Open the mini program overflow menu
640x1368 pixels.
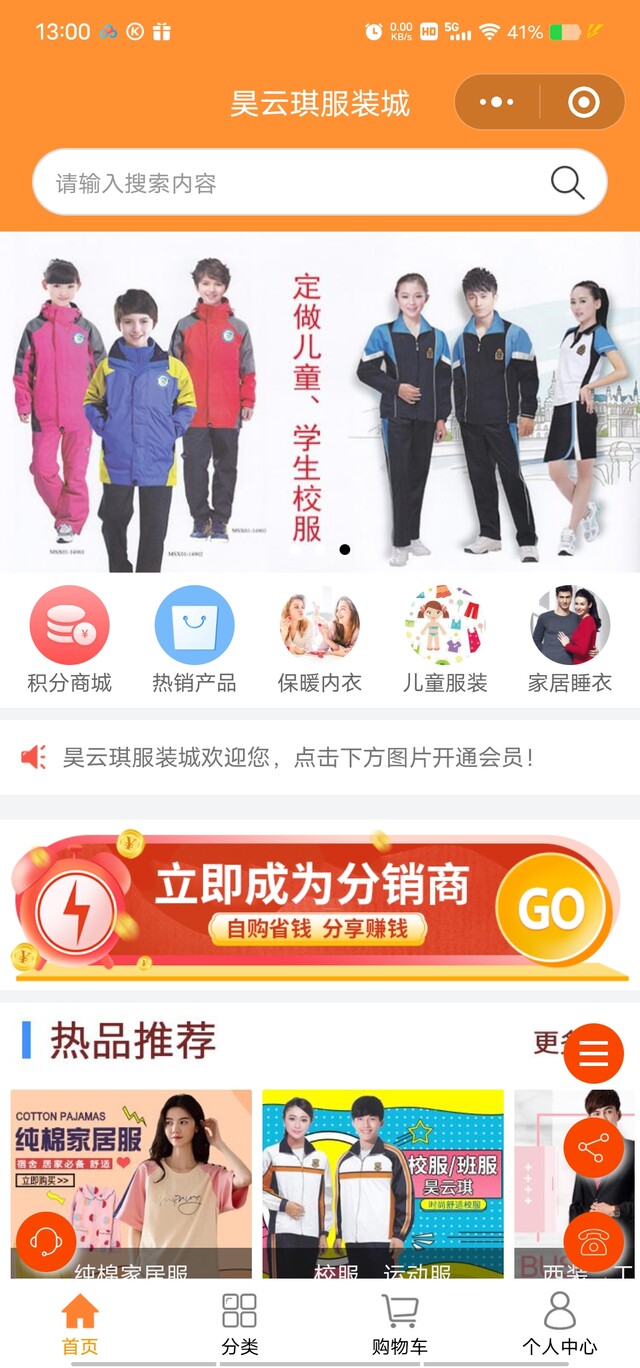click(497, 102)
